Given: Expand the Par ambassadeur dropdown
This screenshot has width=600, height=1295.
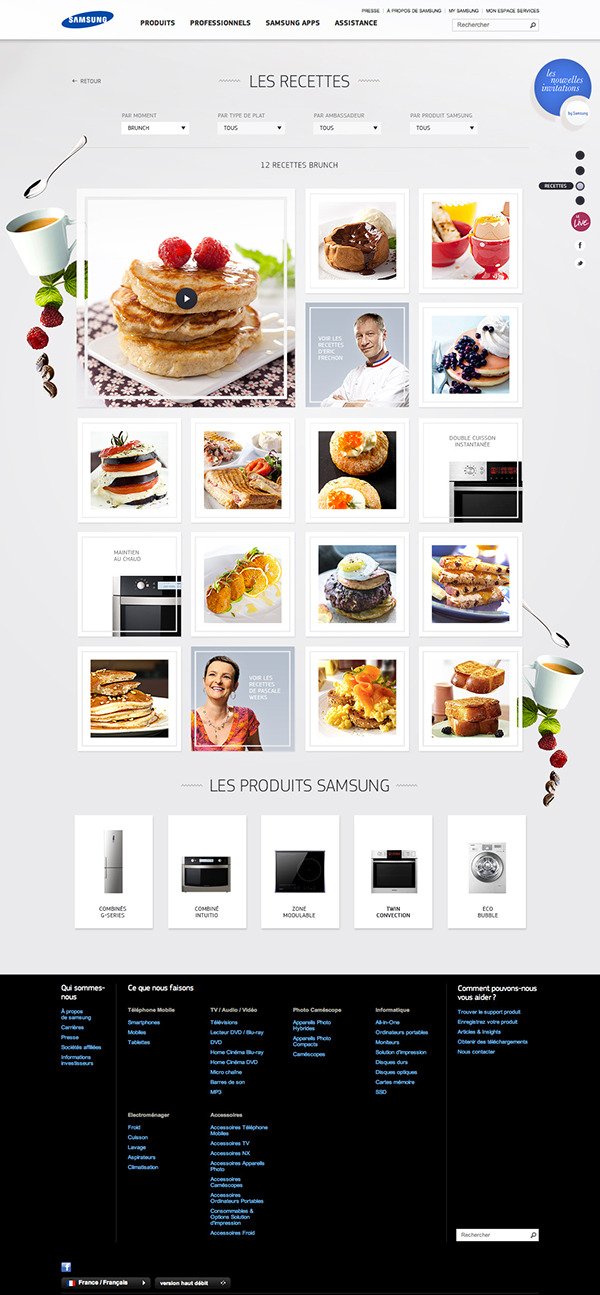Looking at the screenshot, I should coord(347,128).
